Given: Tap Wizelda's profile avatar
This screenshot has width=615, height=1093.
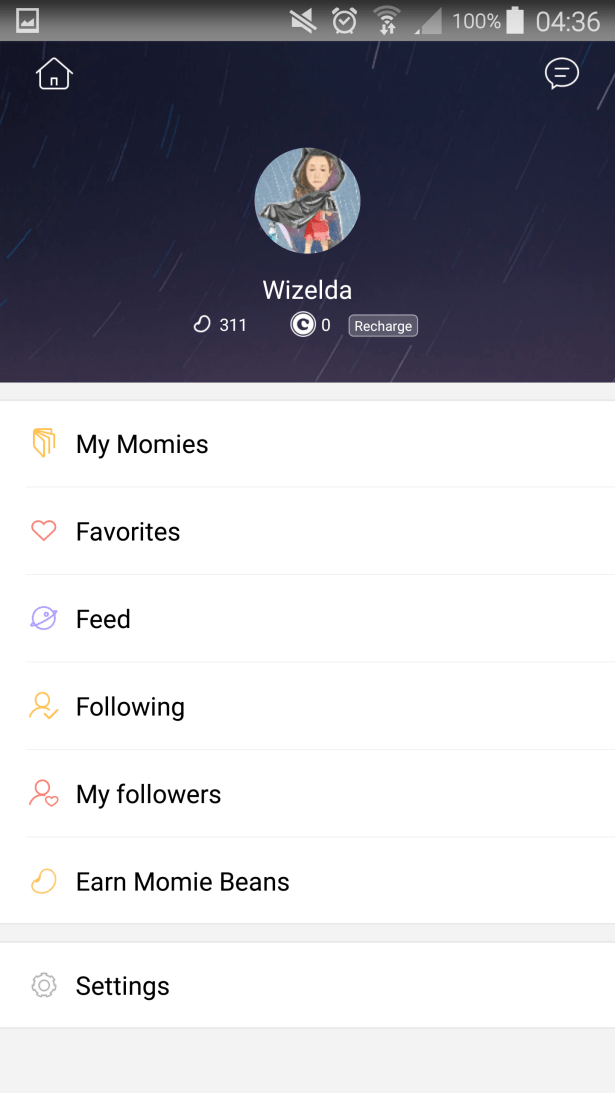Looking at the screenshot, I should [307, 201].
